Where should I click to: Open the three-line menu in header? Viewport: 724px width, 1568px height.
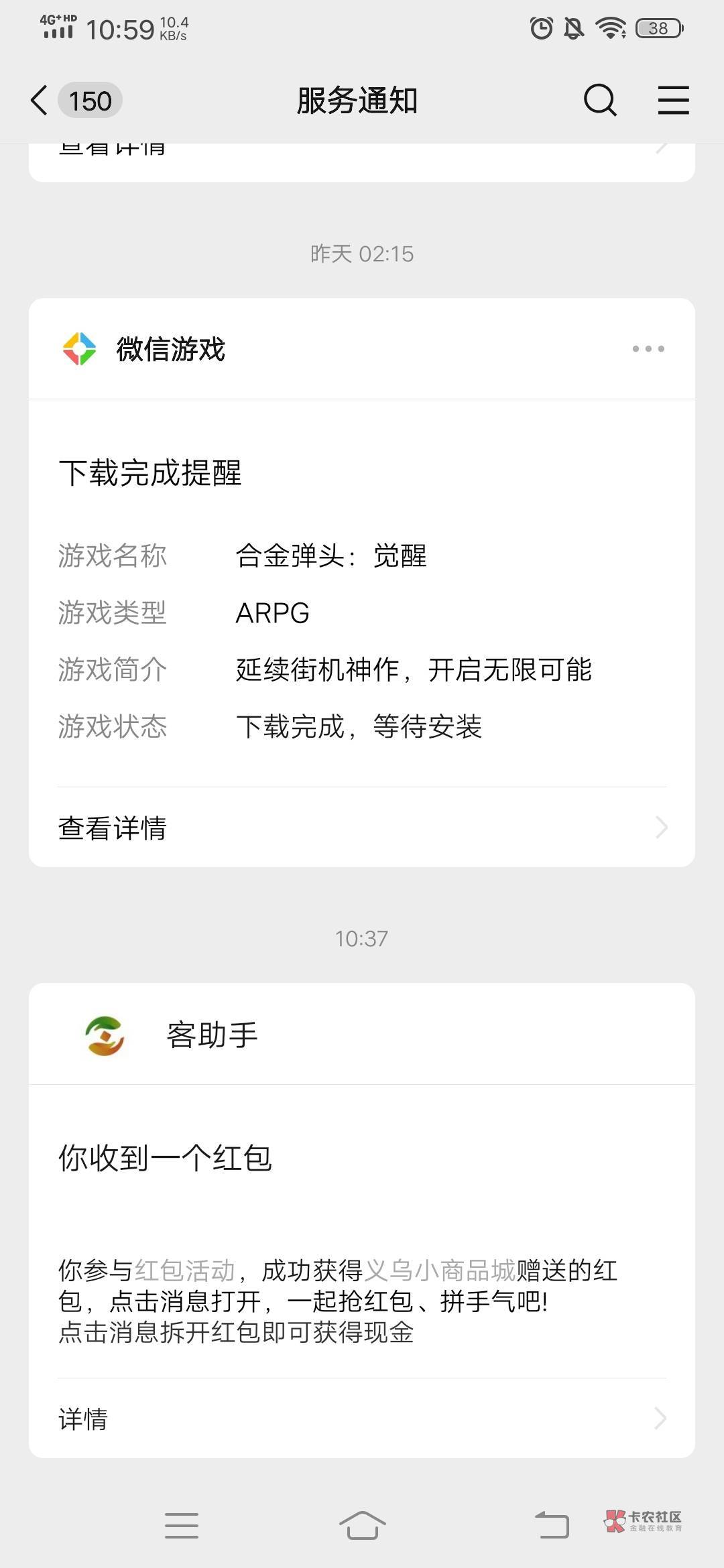[673, 101]
